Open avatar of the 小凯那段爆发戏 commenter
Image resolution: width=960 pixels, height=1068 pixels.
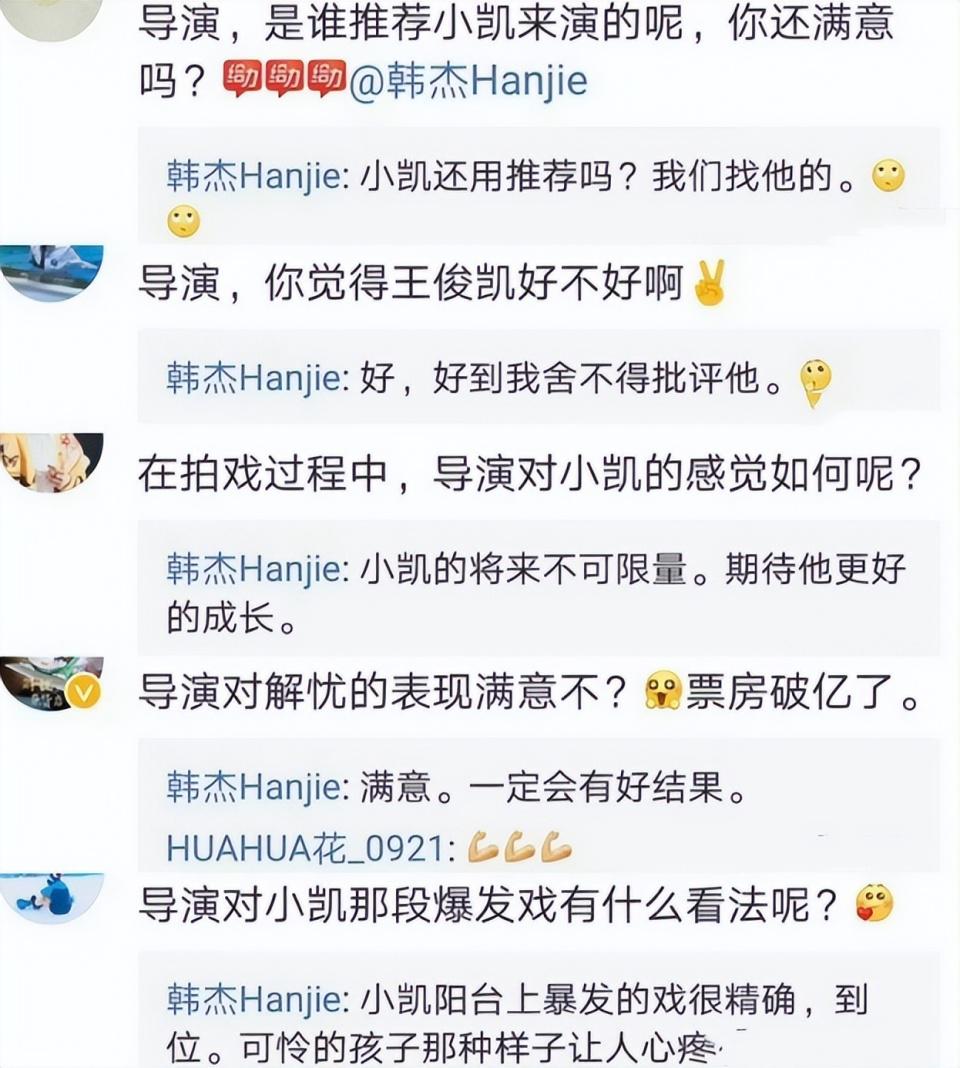click(x=52, y=897)
